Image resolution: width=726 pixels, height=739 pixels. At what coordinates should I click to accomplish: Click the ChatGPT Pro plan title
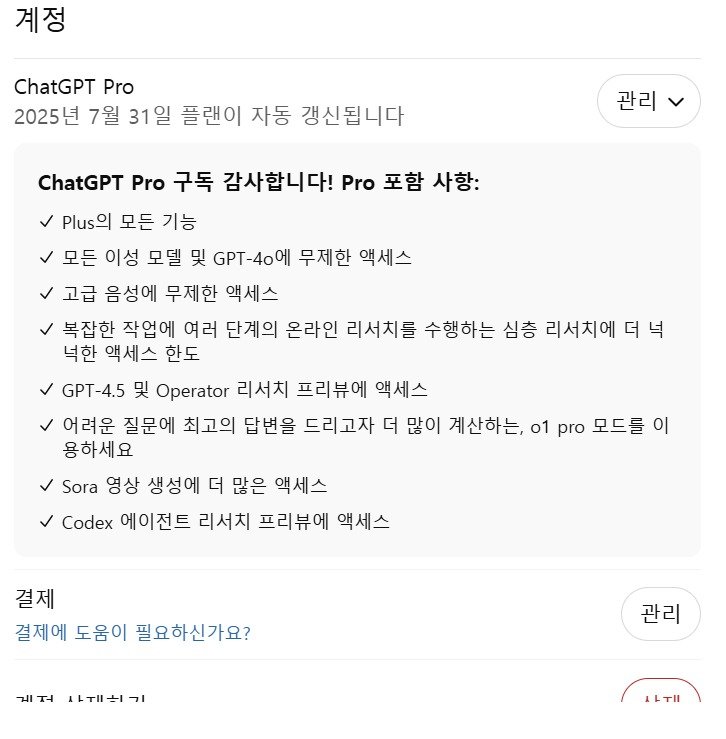coord(75,87)
